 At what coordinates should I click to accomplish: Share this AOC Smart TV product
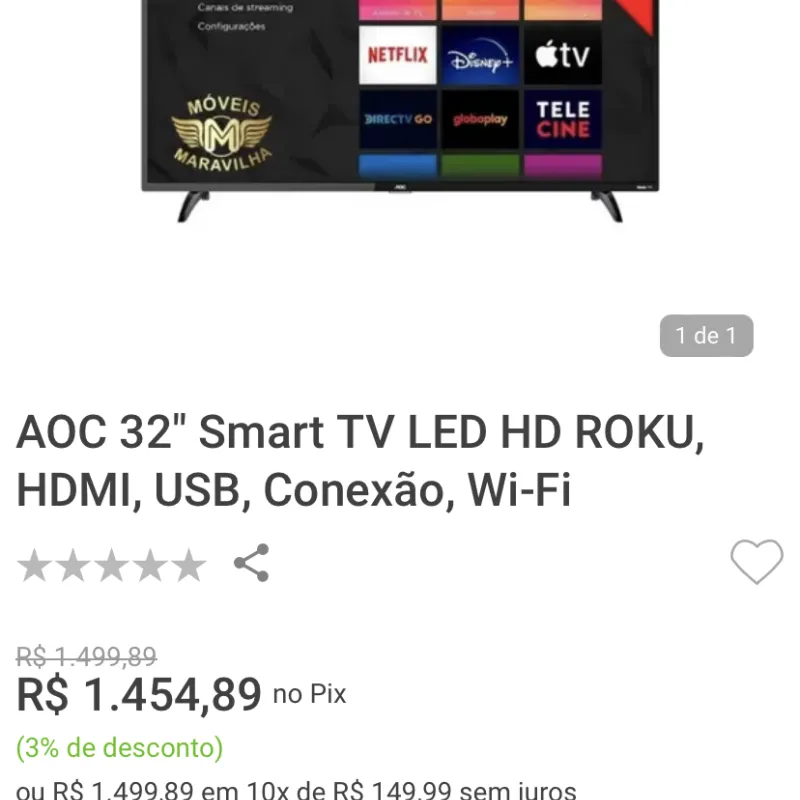click(x=251, y=563)
